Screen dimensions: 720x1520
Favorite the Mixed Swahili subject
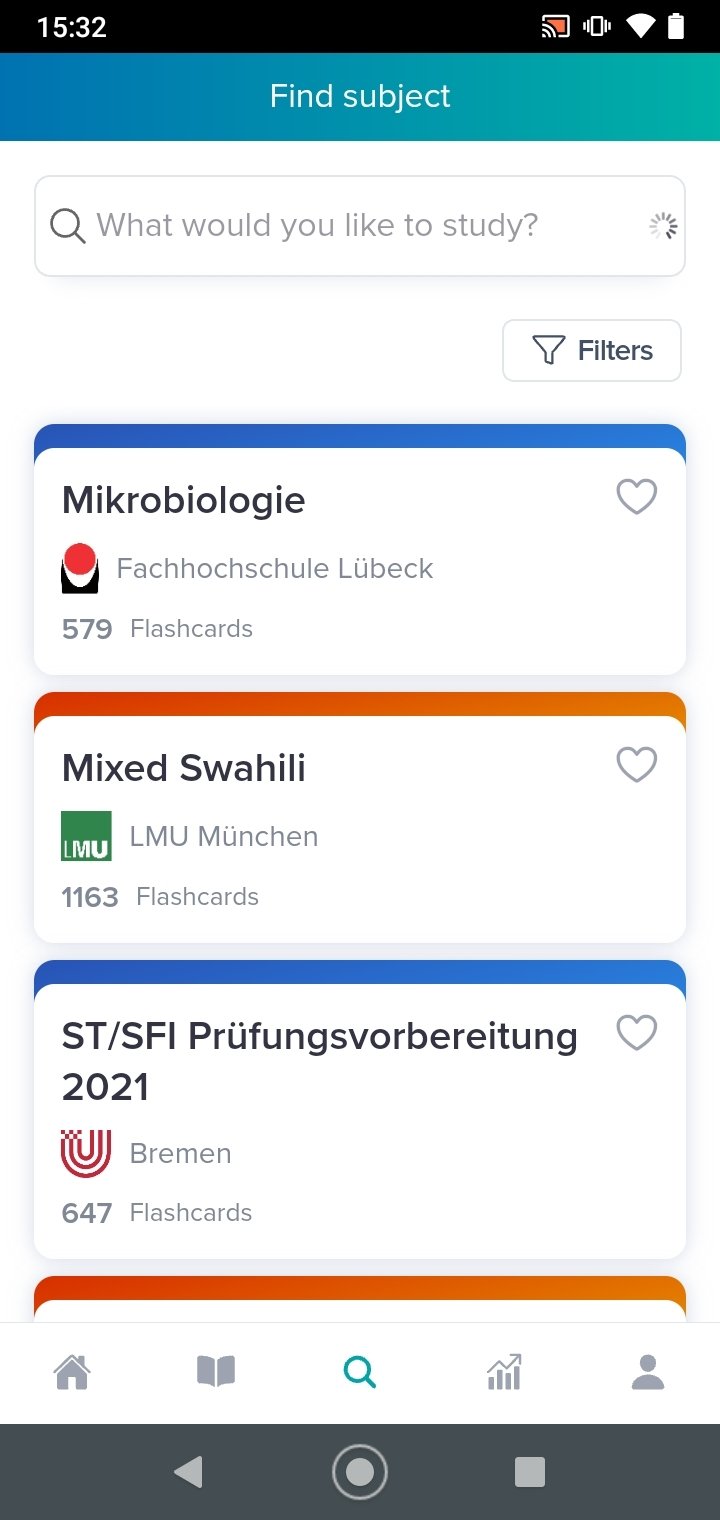636,765
